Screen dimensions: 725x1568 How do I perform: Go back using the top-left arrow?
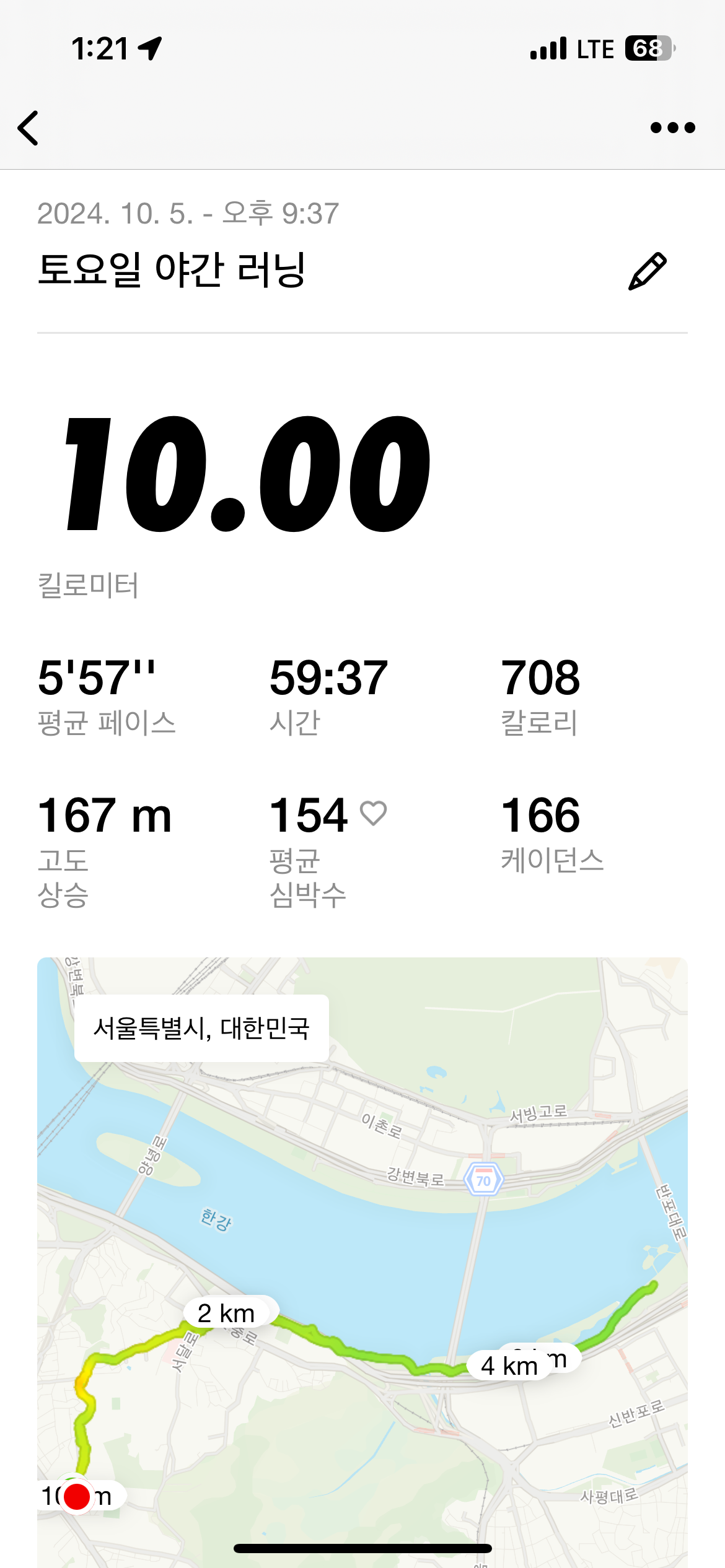point(29,128)
